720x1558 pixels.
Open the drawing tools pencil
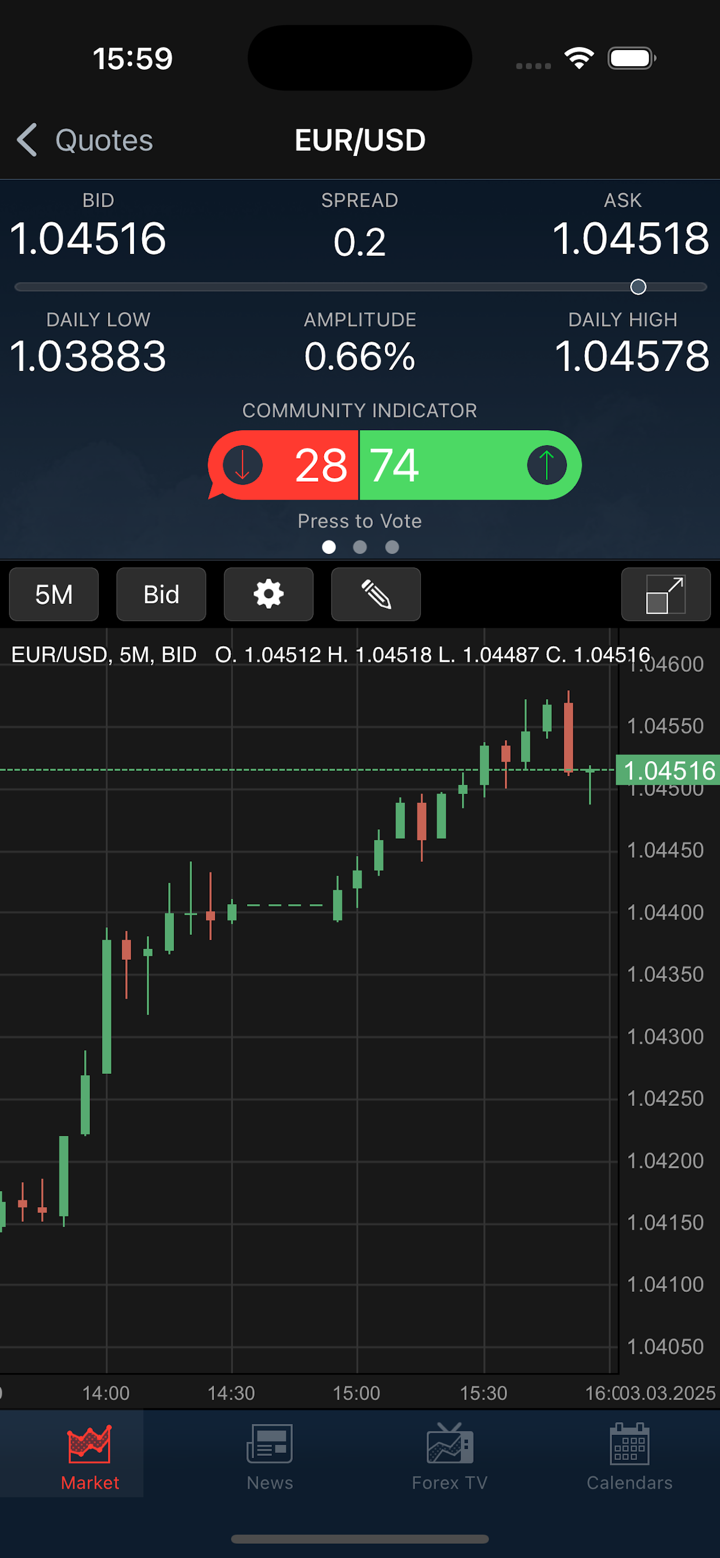click(x=376, y=595)
